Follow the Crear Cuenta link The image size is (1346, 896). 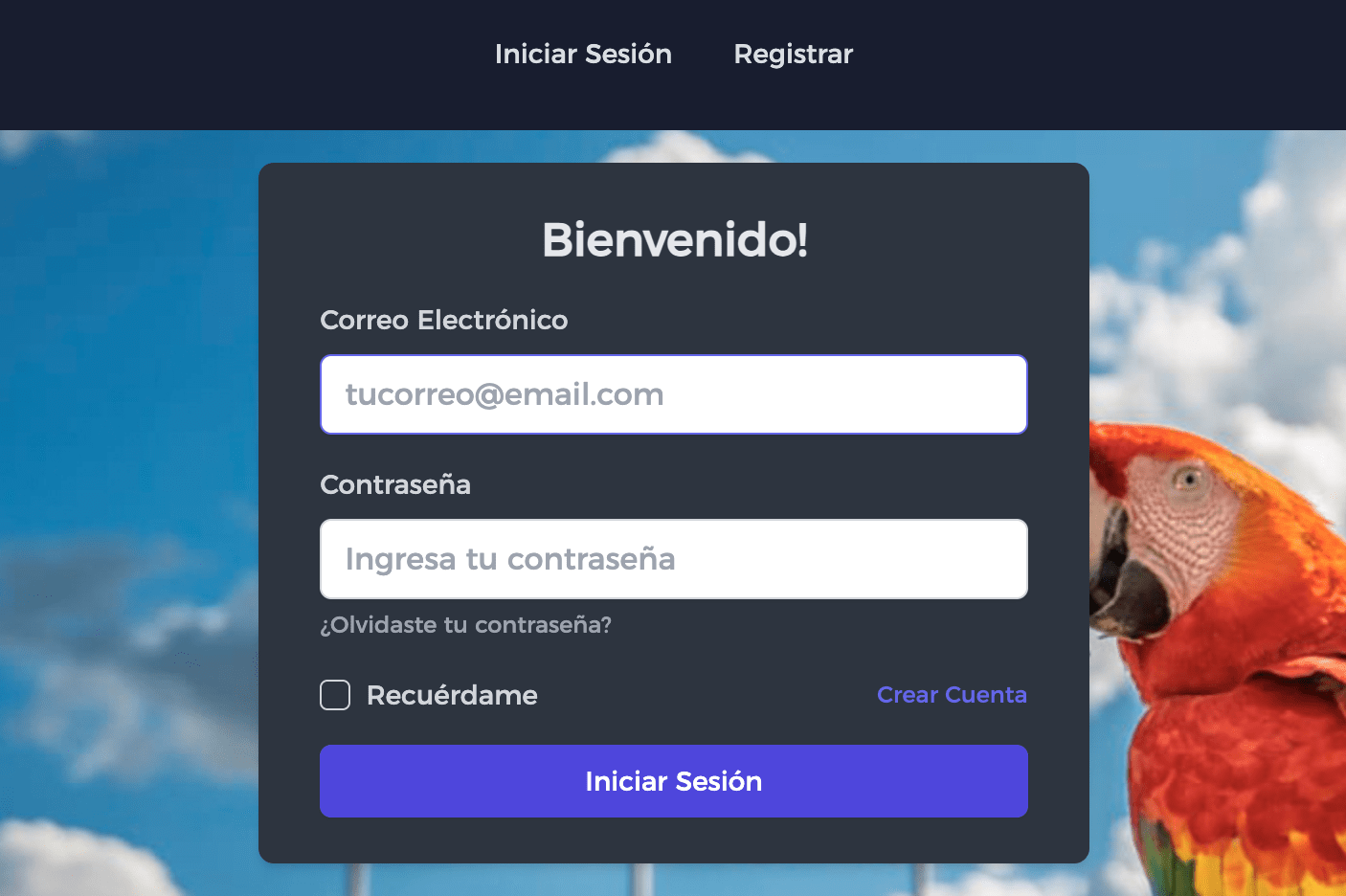click(952, 695)
